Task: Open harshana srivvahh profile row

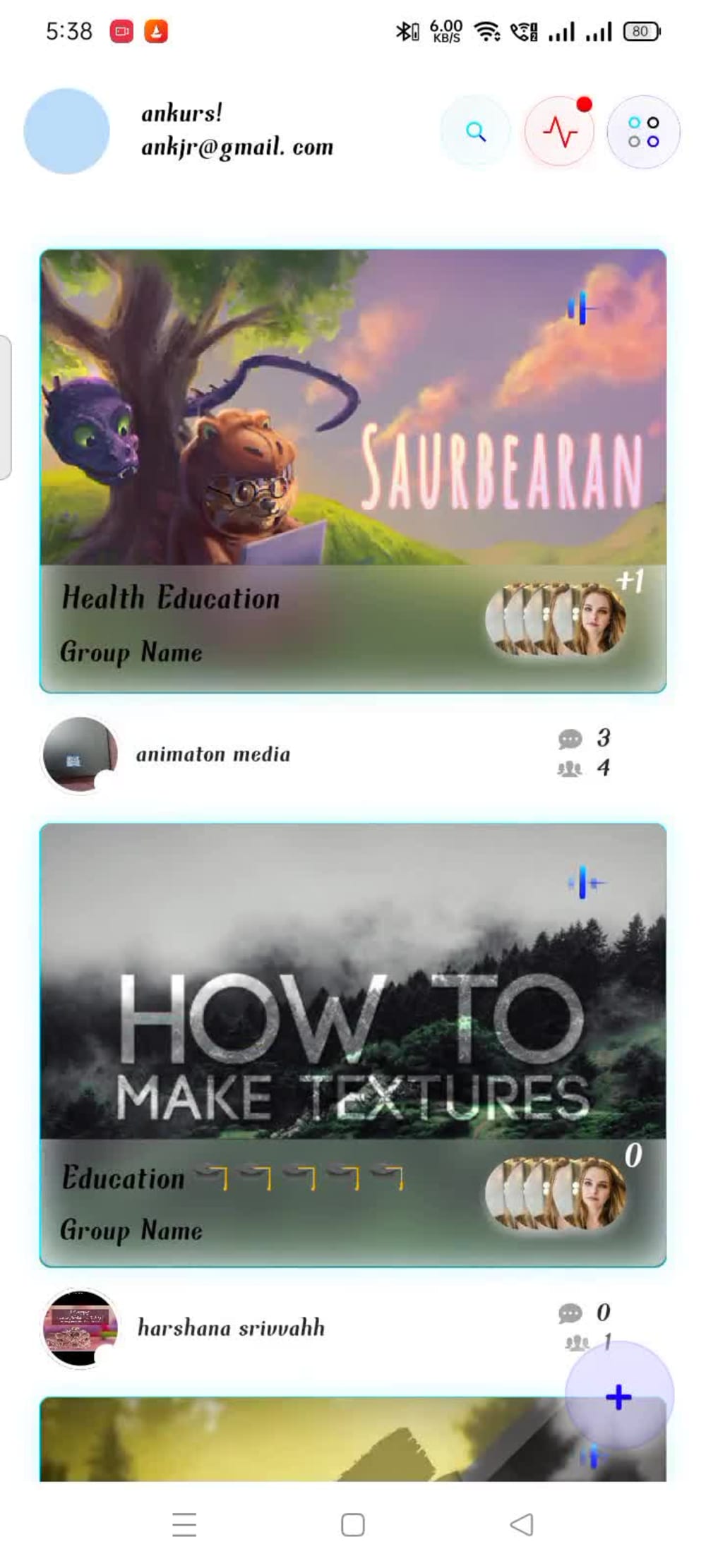Action: point(231,1328)
